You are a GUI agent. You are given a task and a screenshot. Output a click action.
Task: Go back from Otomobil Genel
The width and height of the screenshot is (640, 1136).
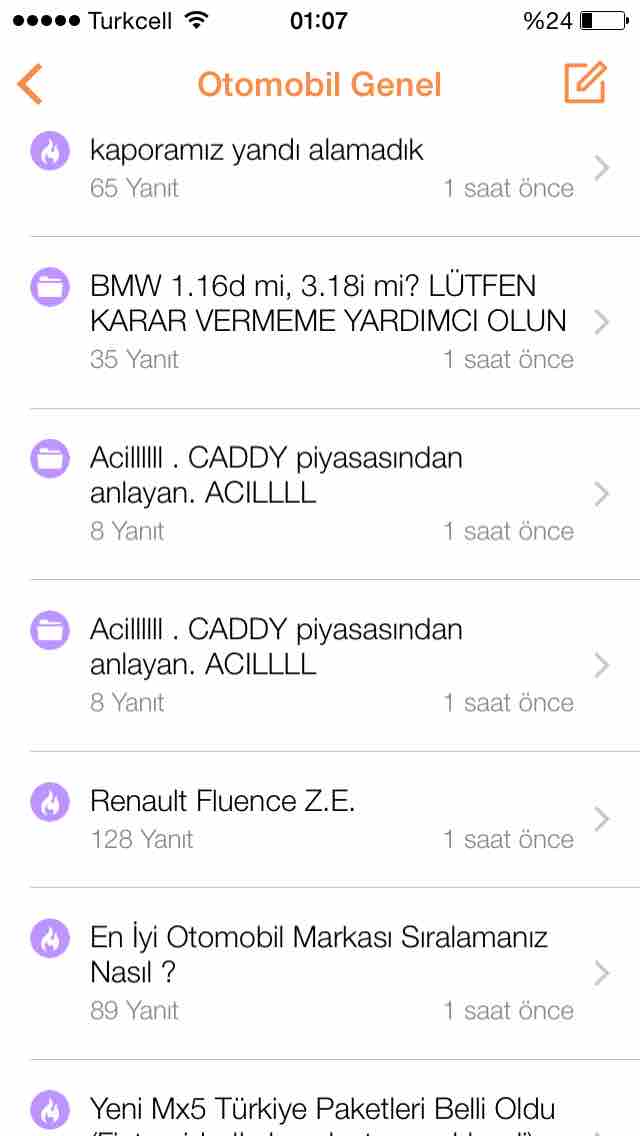click(x=30, y=85)
